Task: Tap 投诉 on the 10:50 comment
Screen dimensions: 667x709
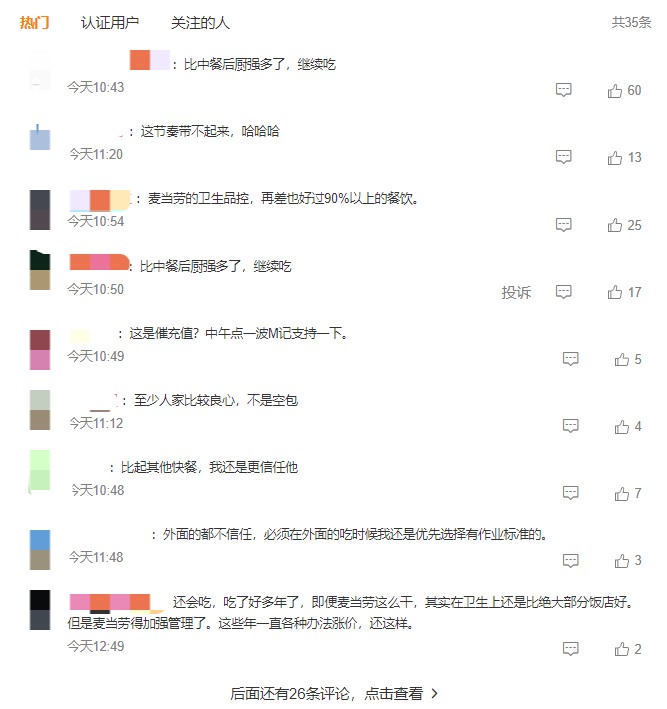Action: [x=516, y=293]
